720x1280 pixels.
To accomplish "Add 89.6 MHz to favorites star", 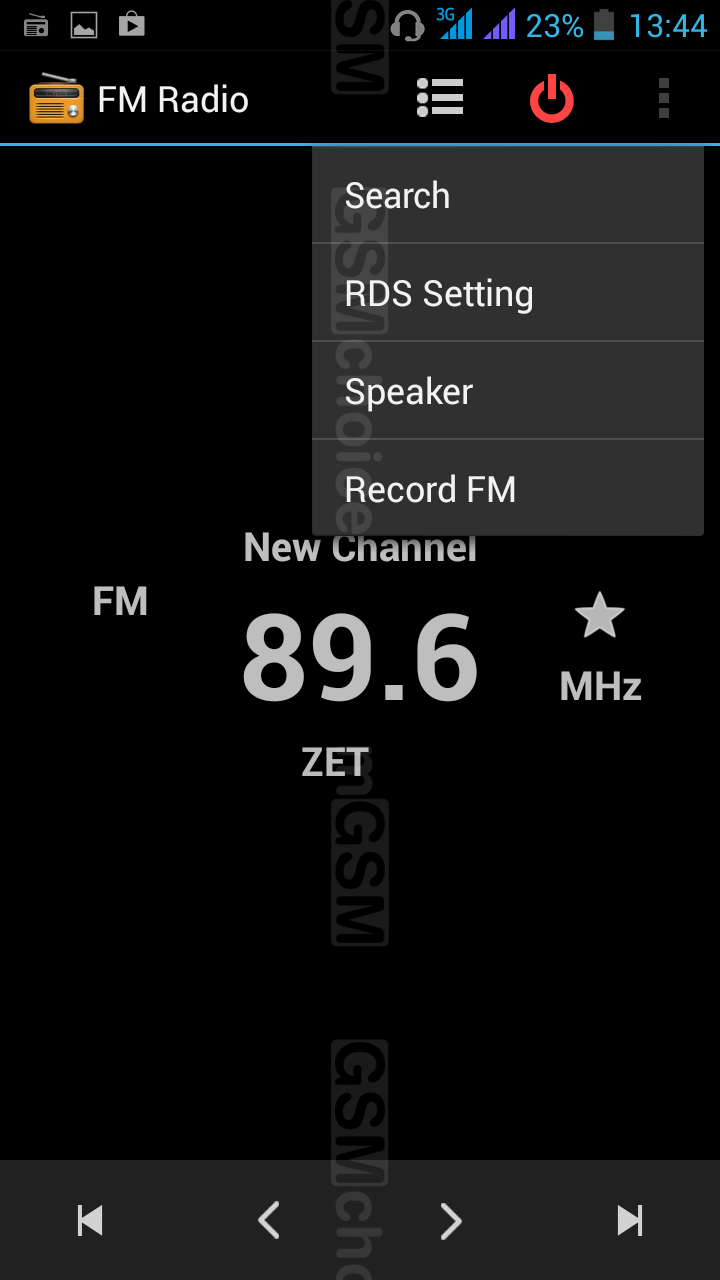I will click(x=599, y=616).
